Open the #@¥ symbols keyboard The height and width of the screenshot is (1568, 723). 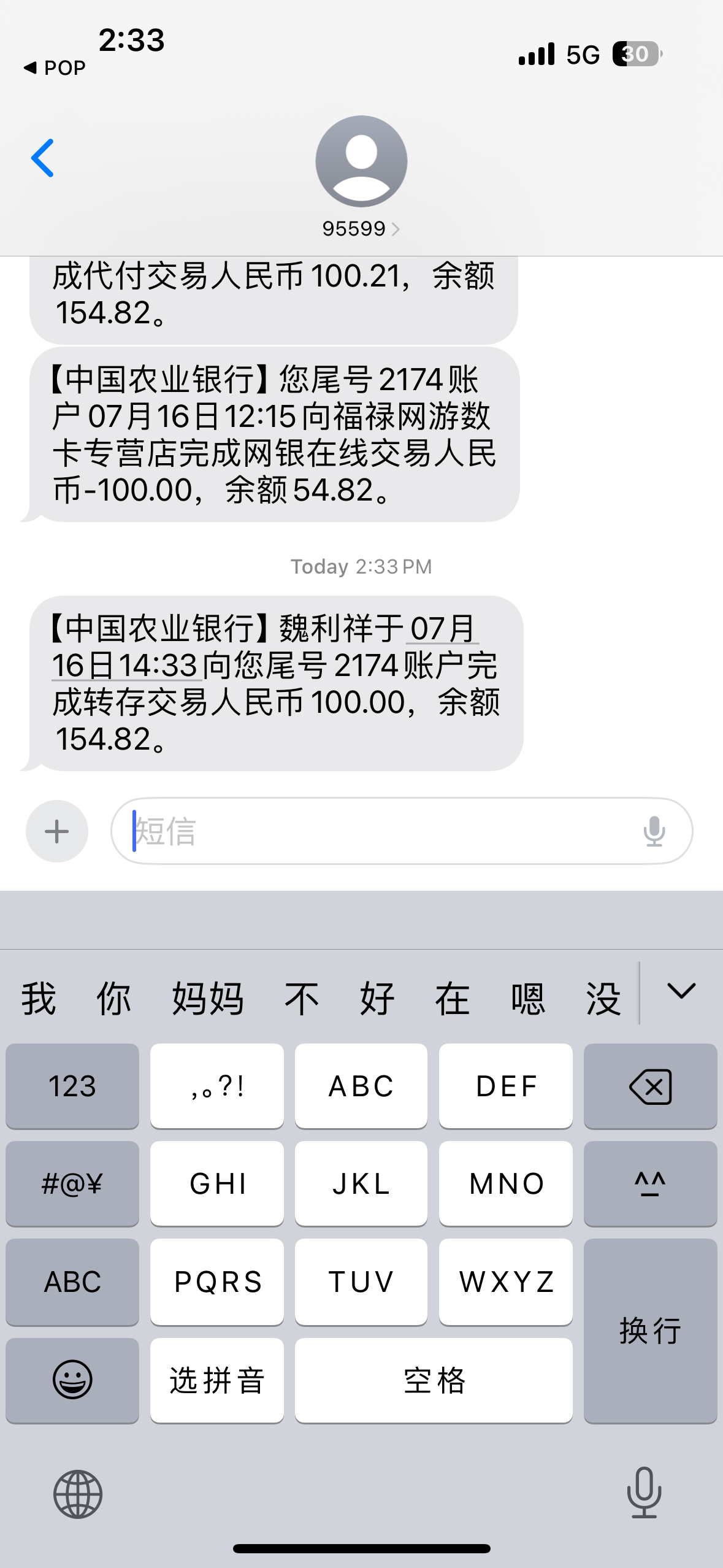pos(72,1184)
